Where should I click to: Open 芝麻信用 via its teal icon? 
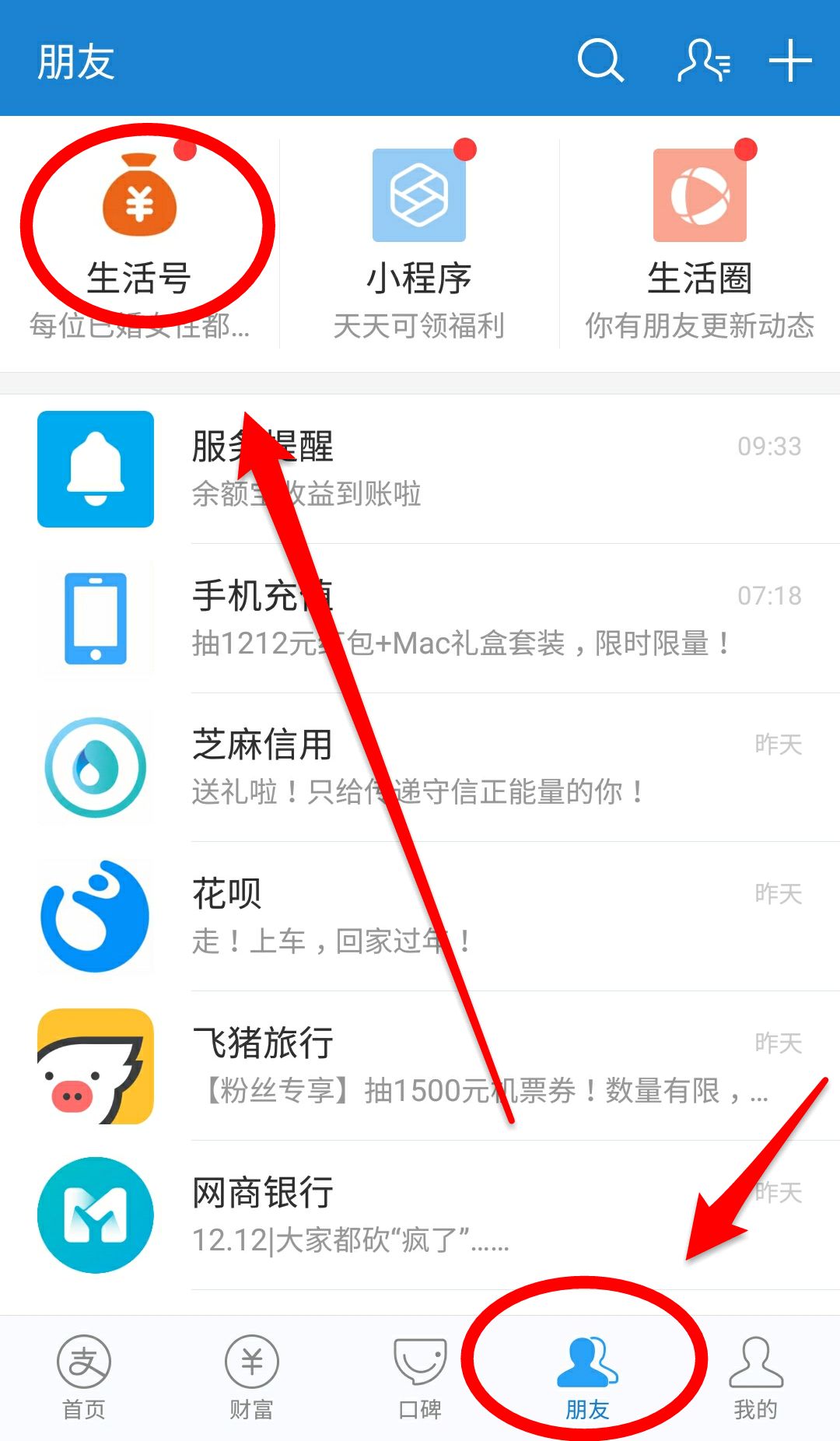click(95, 766)
